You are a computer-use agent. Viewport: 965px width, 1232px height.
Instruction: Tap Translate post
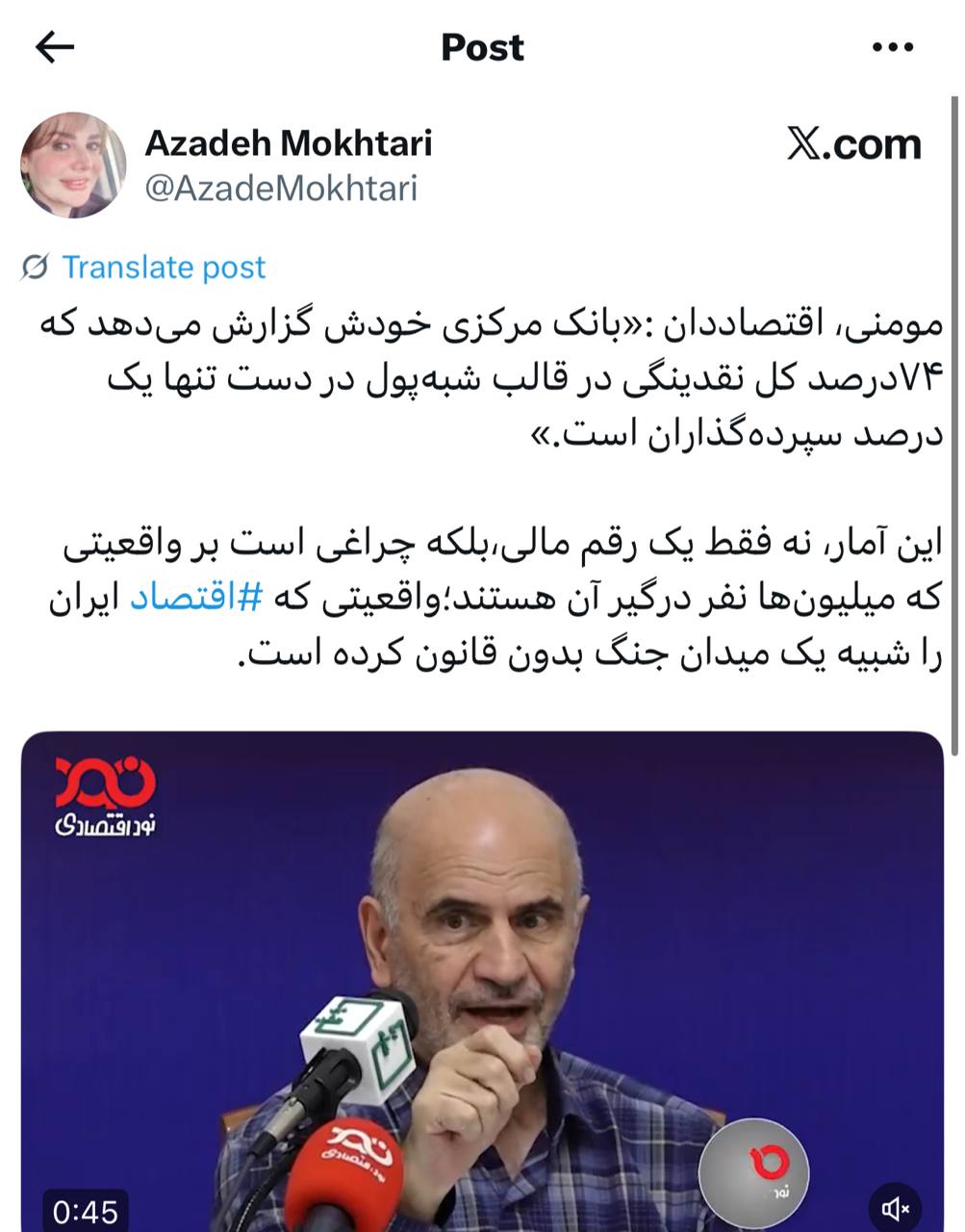[x=163, y=267]
